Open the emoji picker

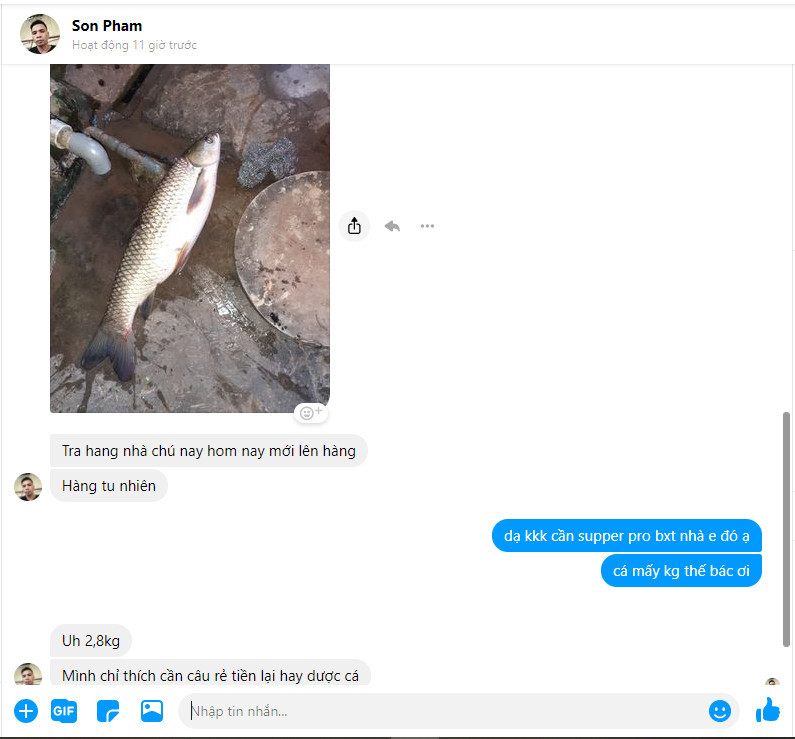720,711
